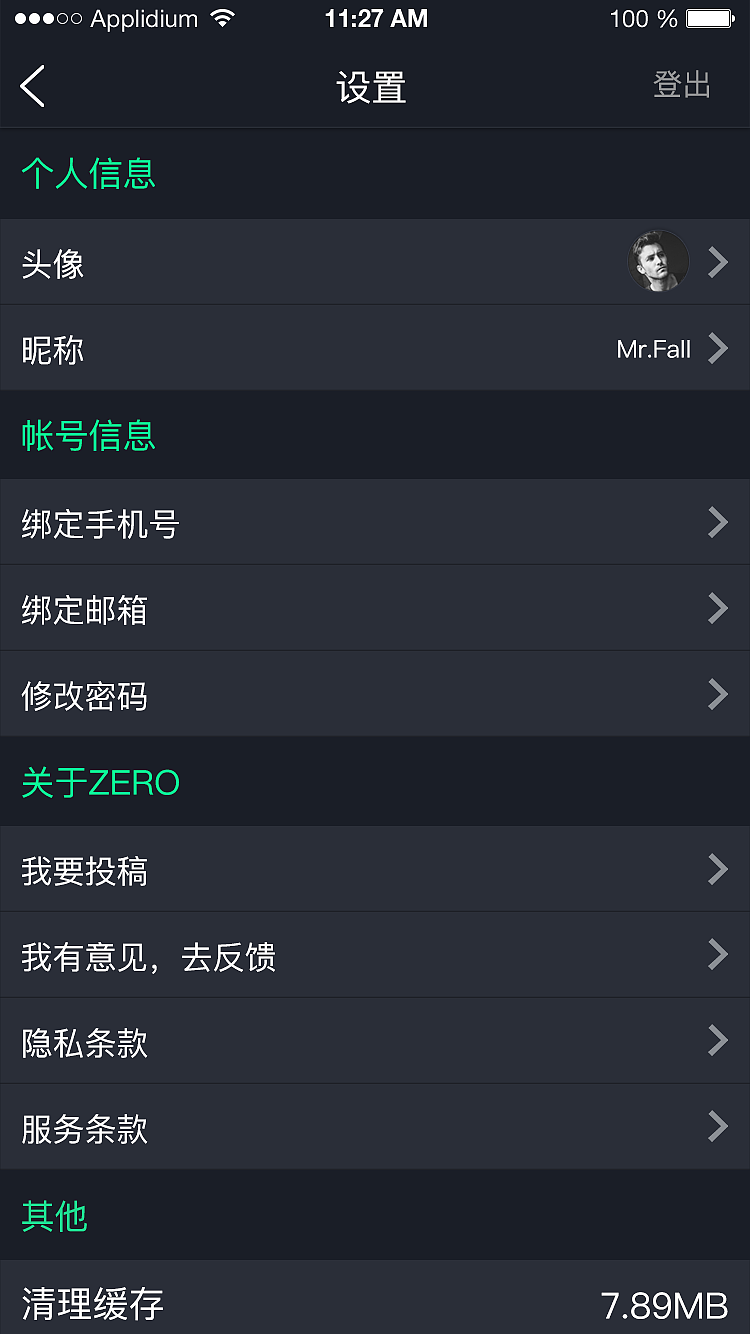Select the Mr.Fall avatar thumbnail
Screen dimensions: 750x1334
[657, 261]
